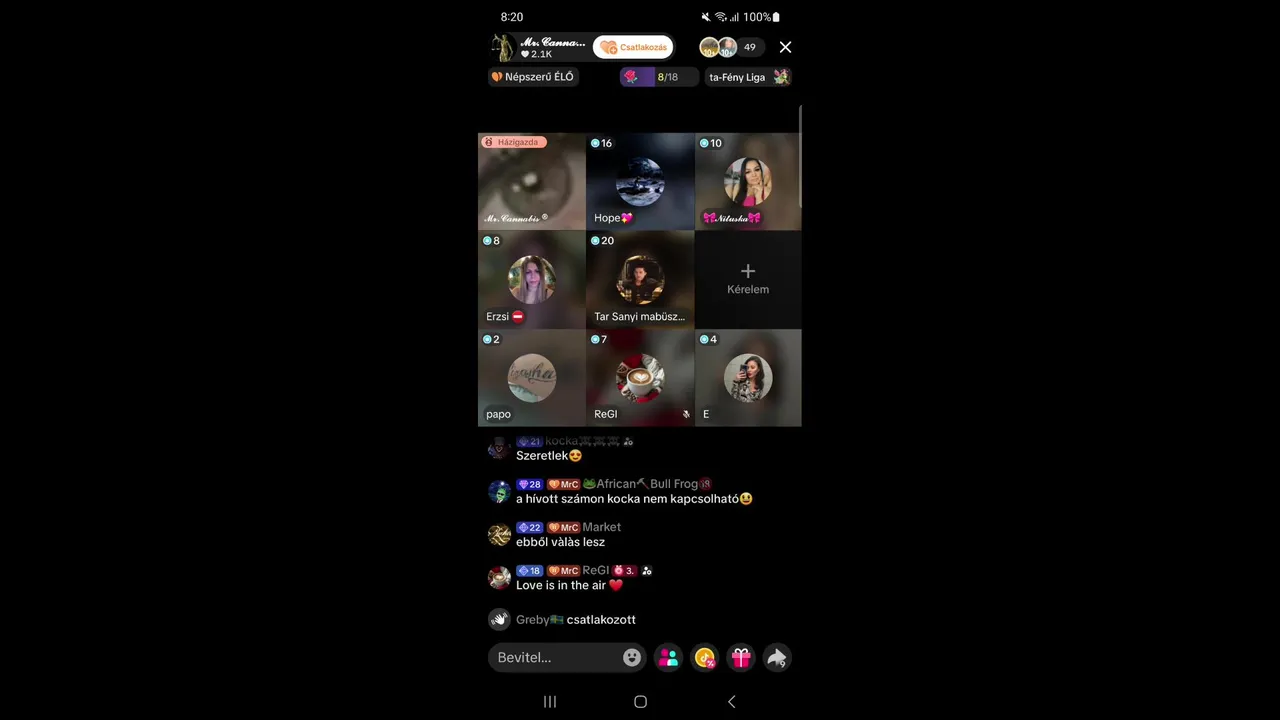This screenshot has width=1280, height=720.
Task: Tap the Kérelem request seat
Action: click(748, 279)
